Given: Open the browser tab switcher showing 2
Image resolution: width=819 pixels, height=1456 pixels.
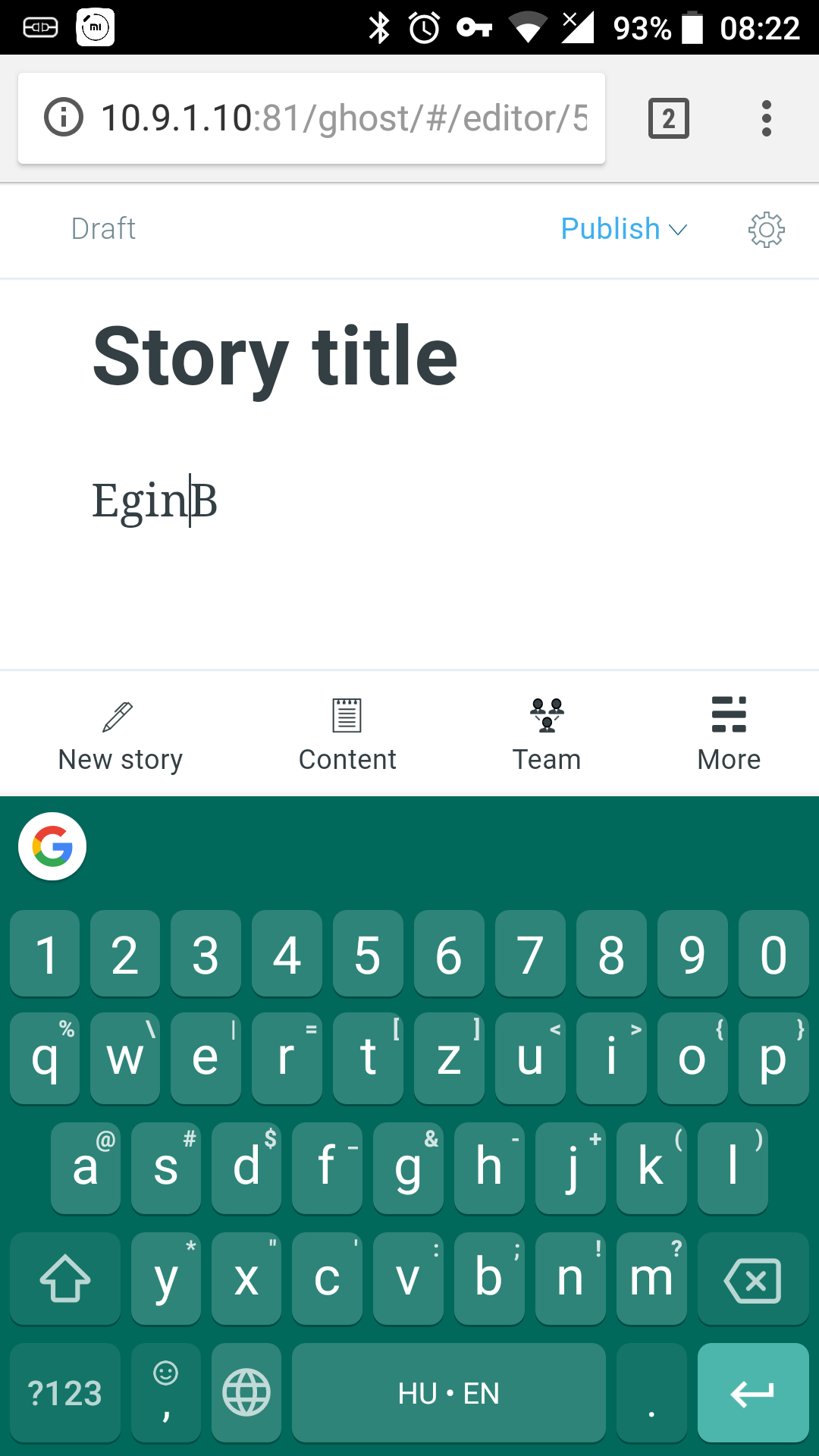Looking at the screenshot, I should coord(668,118).
